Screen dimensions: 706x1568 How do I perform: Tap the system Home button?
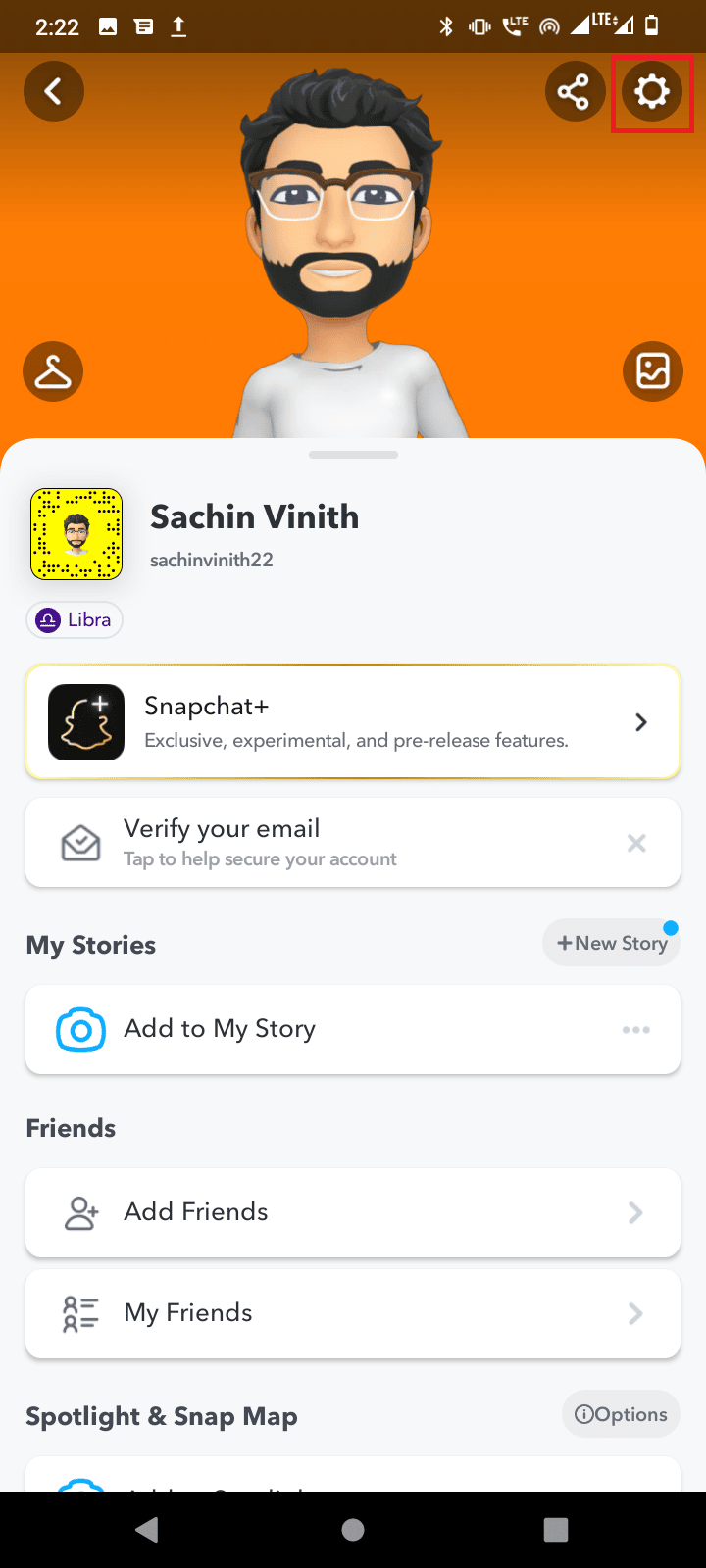pyautogui.click(x=353, y=1530)
